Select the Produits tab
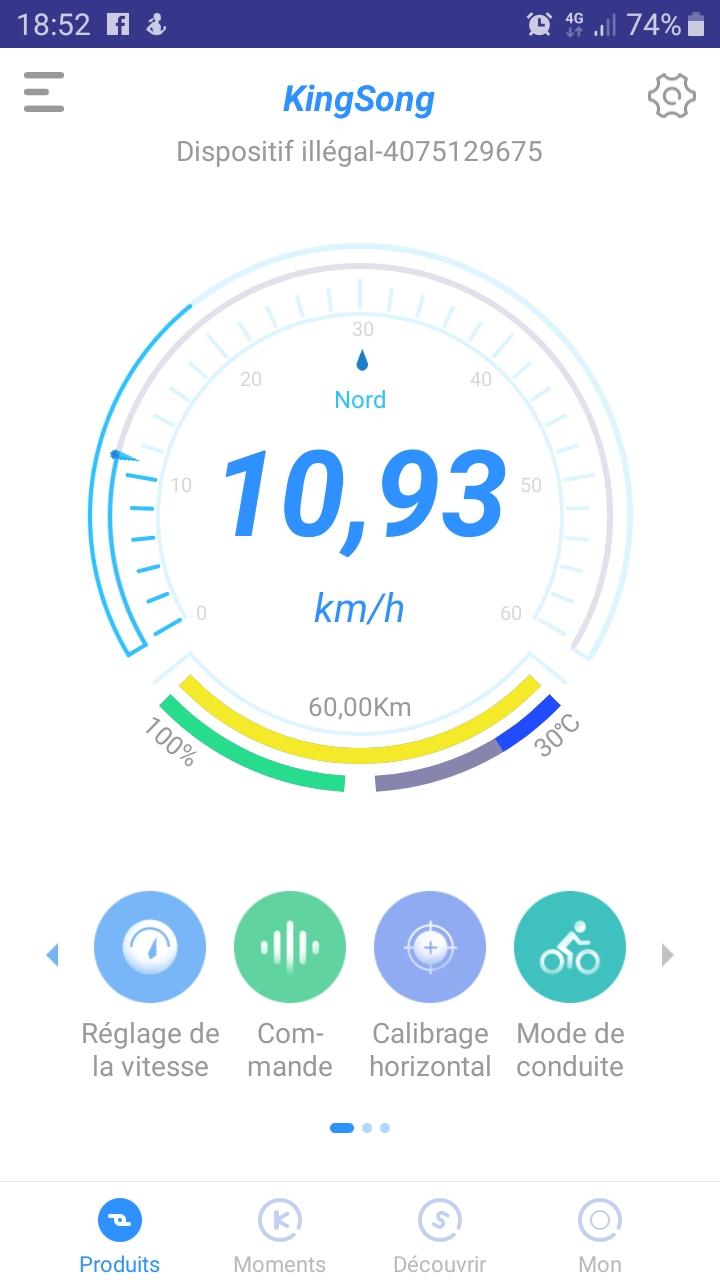 coord(120,1236)
